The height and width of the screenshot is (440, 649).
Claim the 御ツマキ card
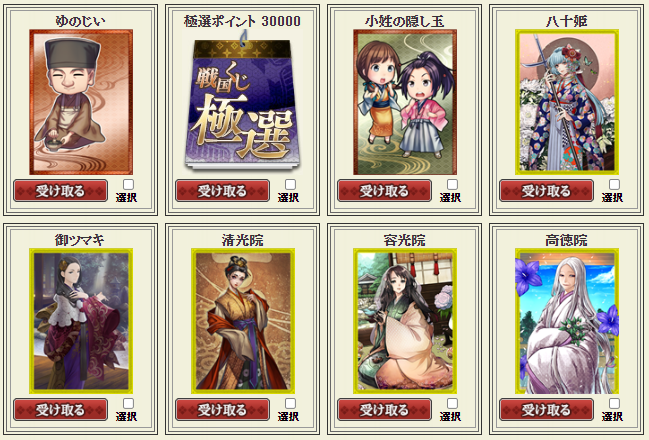tap(59, 409)
